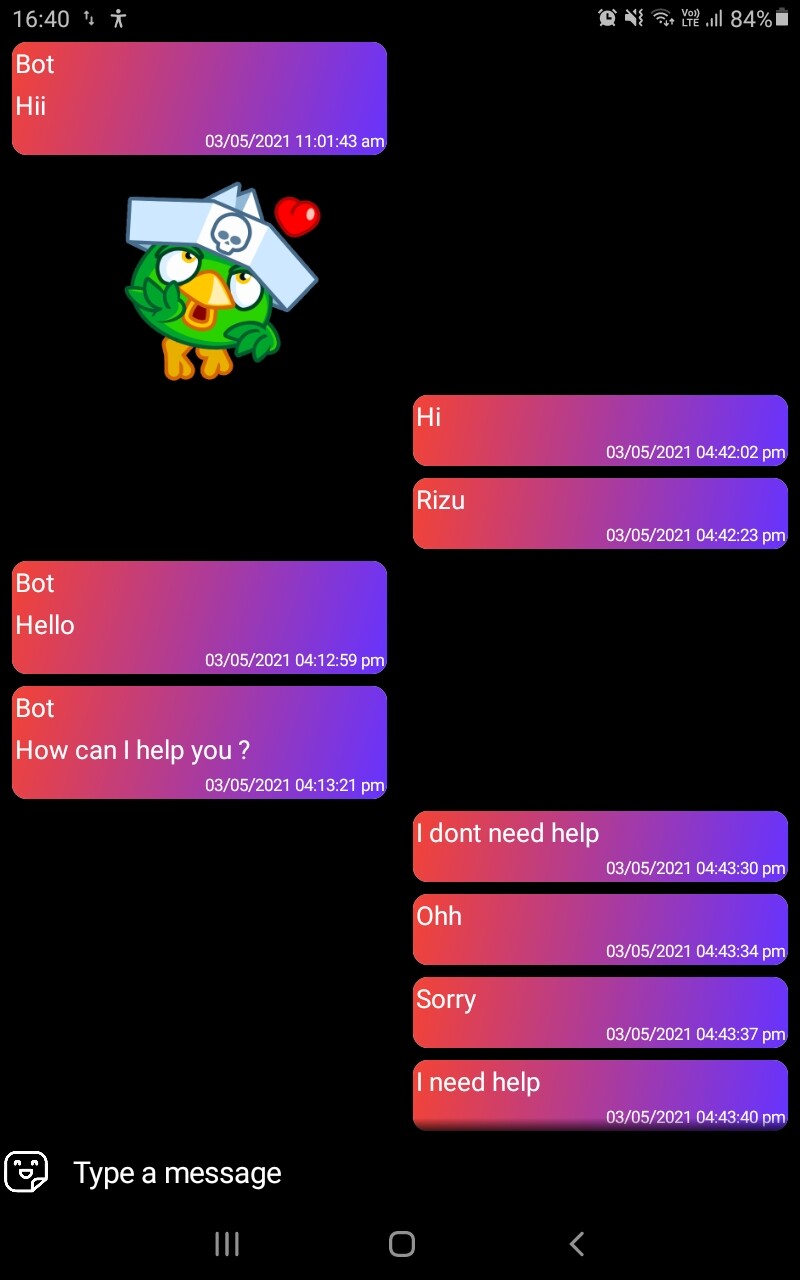Go back using the navigation bar
Viewport: 800px width, 1280px height.
[x=576, y=1244]
